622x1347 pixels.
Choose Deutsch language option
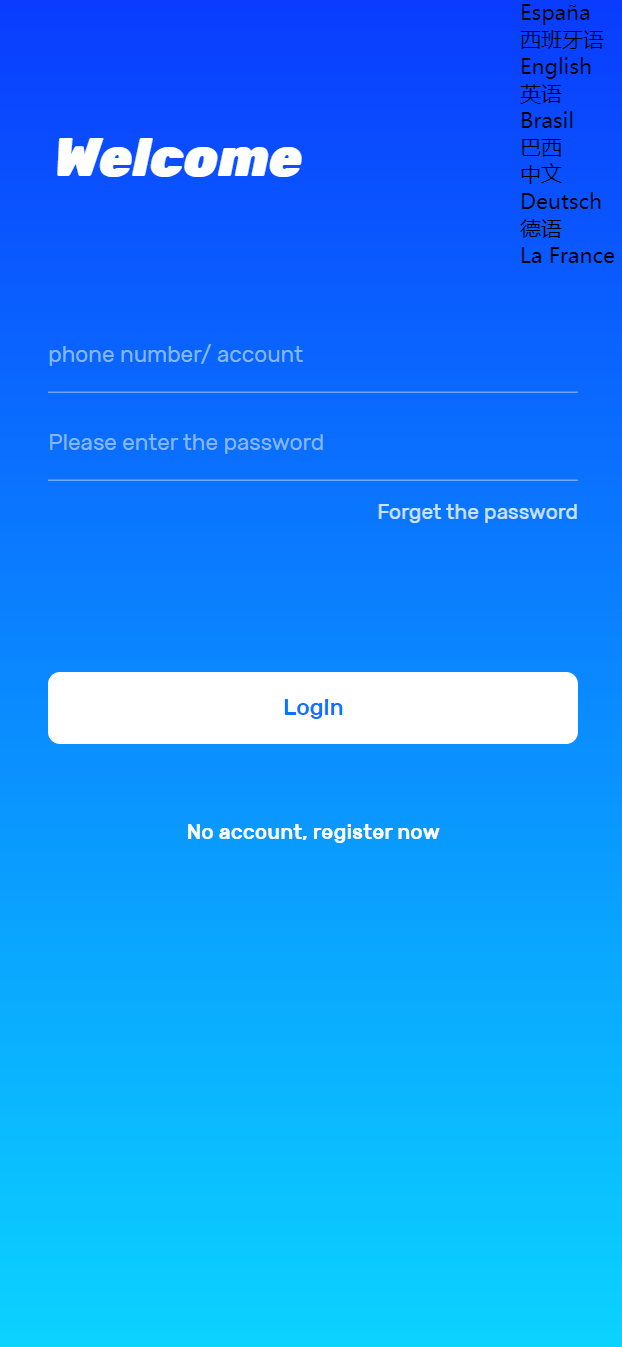560,202
